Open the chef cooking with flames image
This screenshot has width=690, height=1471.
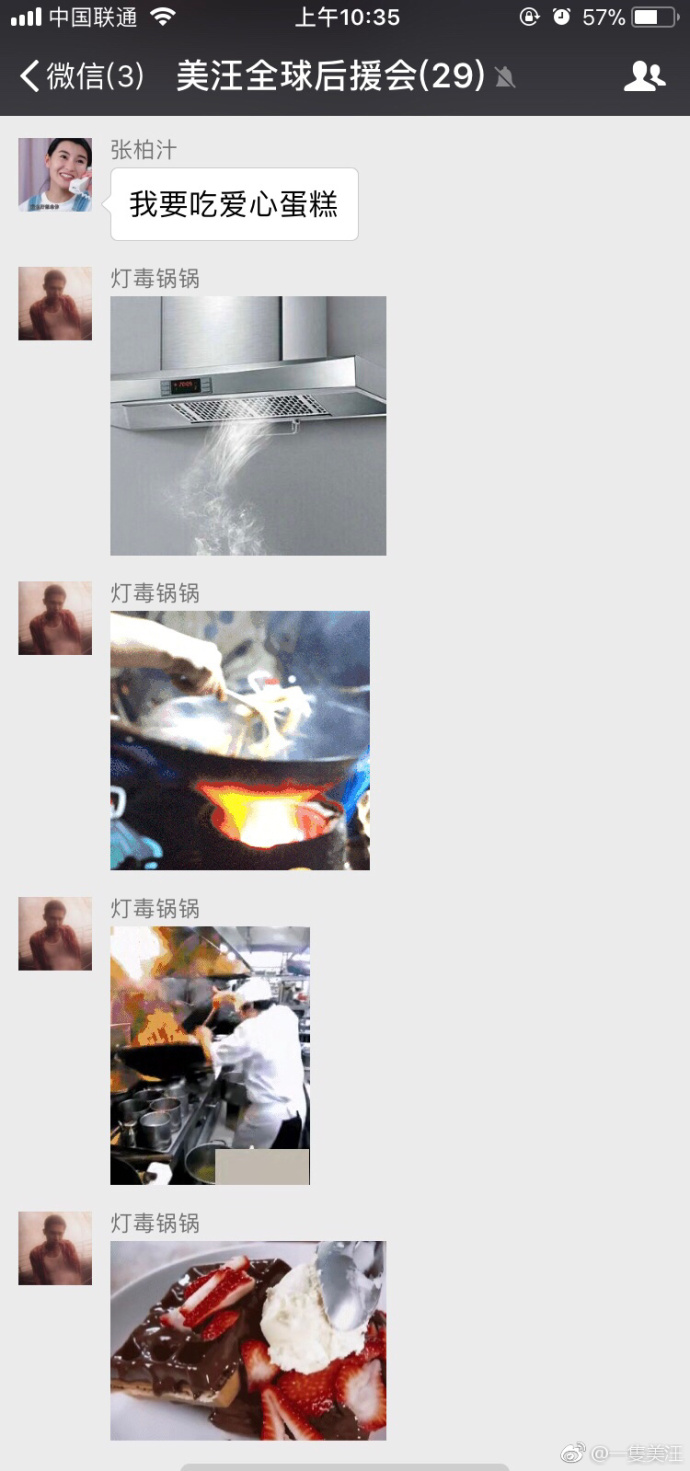(210, 1055)
